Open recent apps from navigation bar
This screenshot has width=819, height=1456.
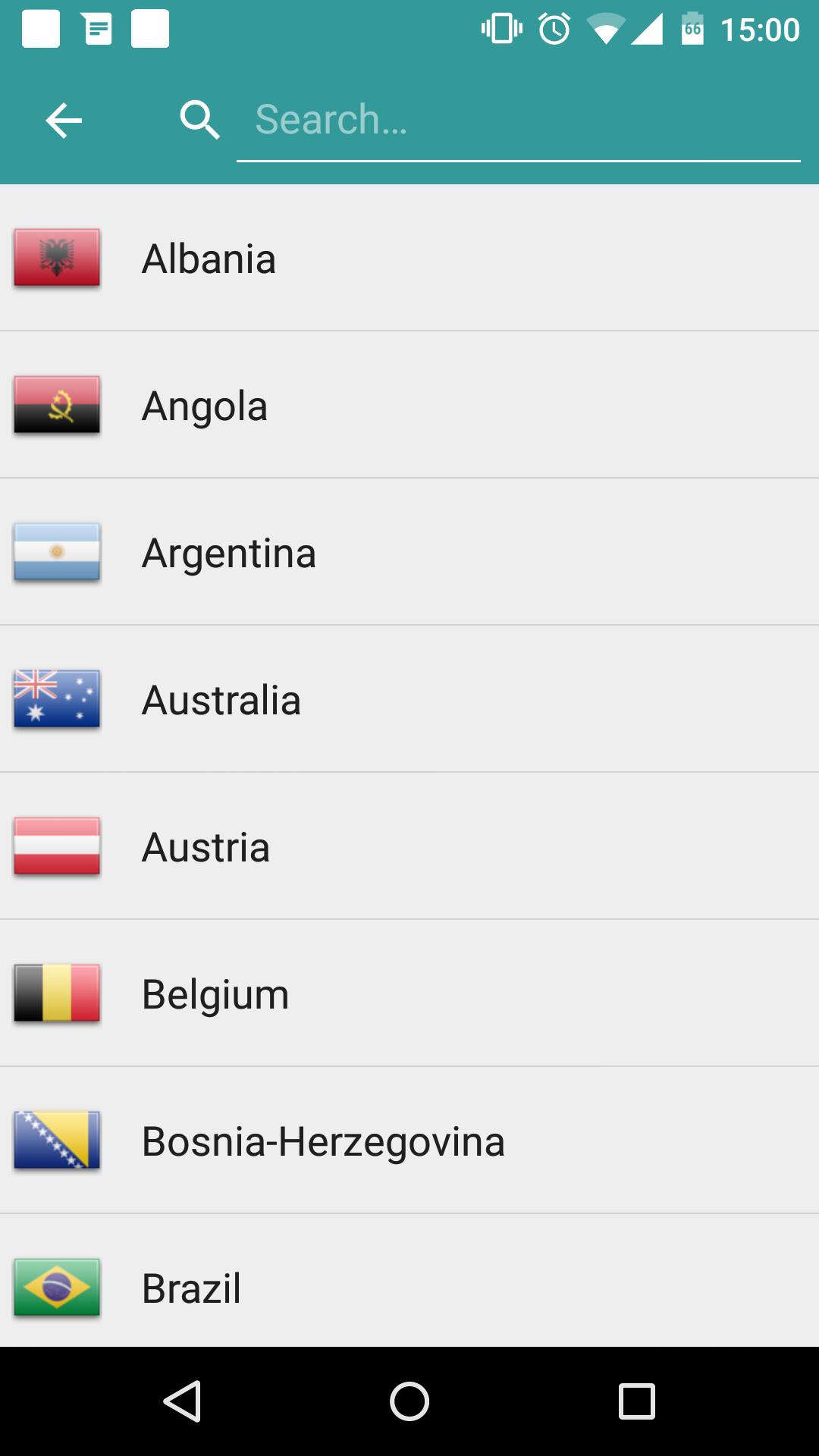[637, 1401]
